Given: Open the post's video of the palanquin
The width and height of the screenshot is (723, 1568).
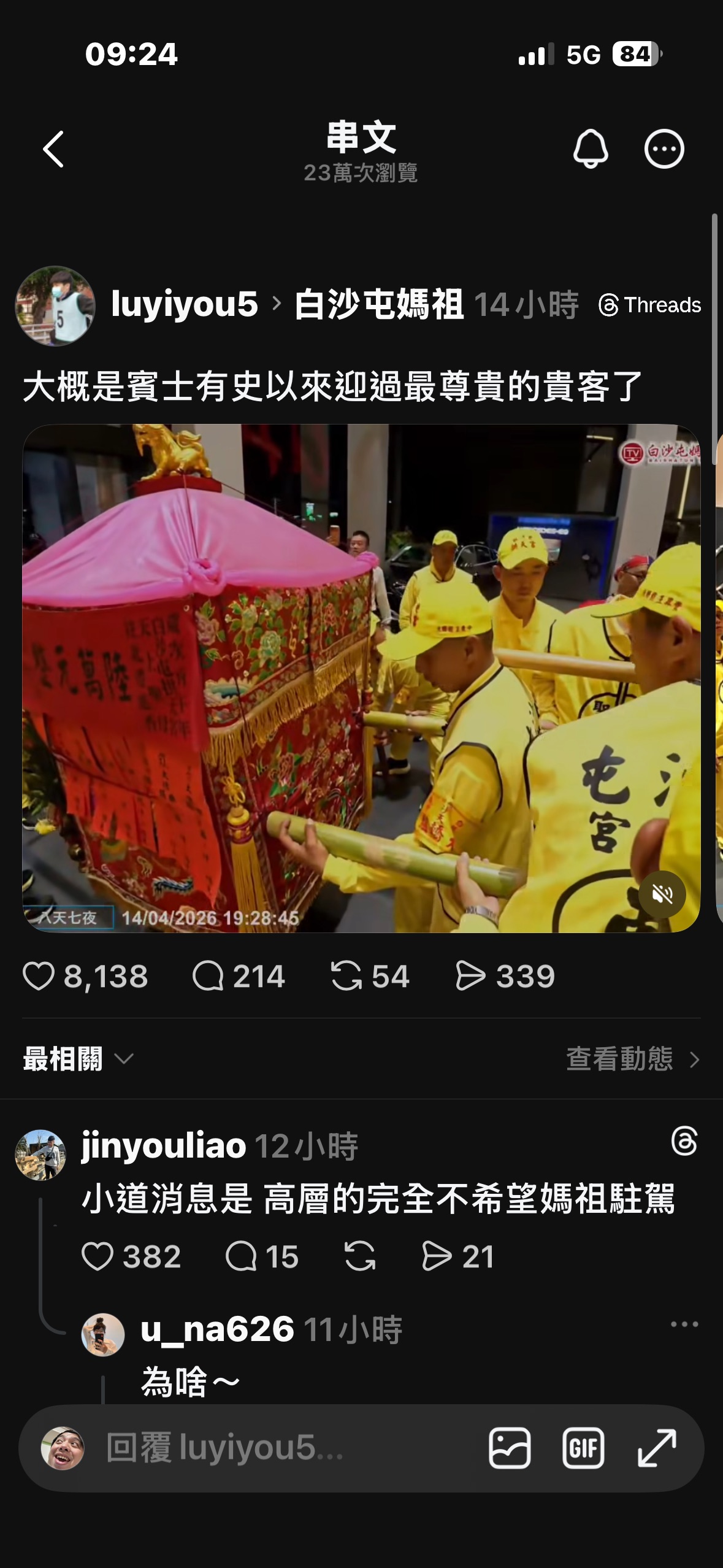Looking at the screenshot, I should 361,678.
